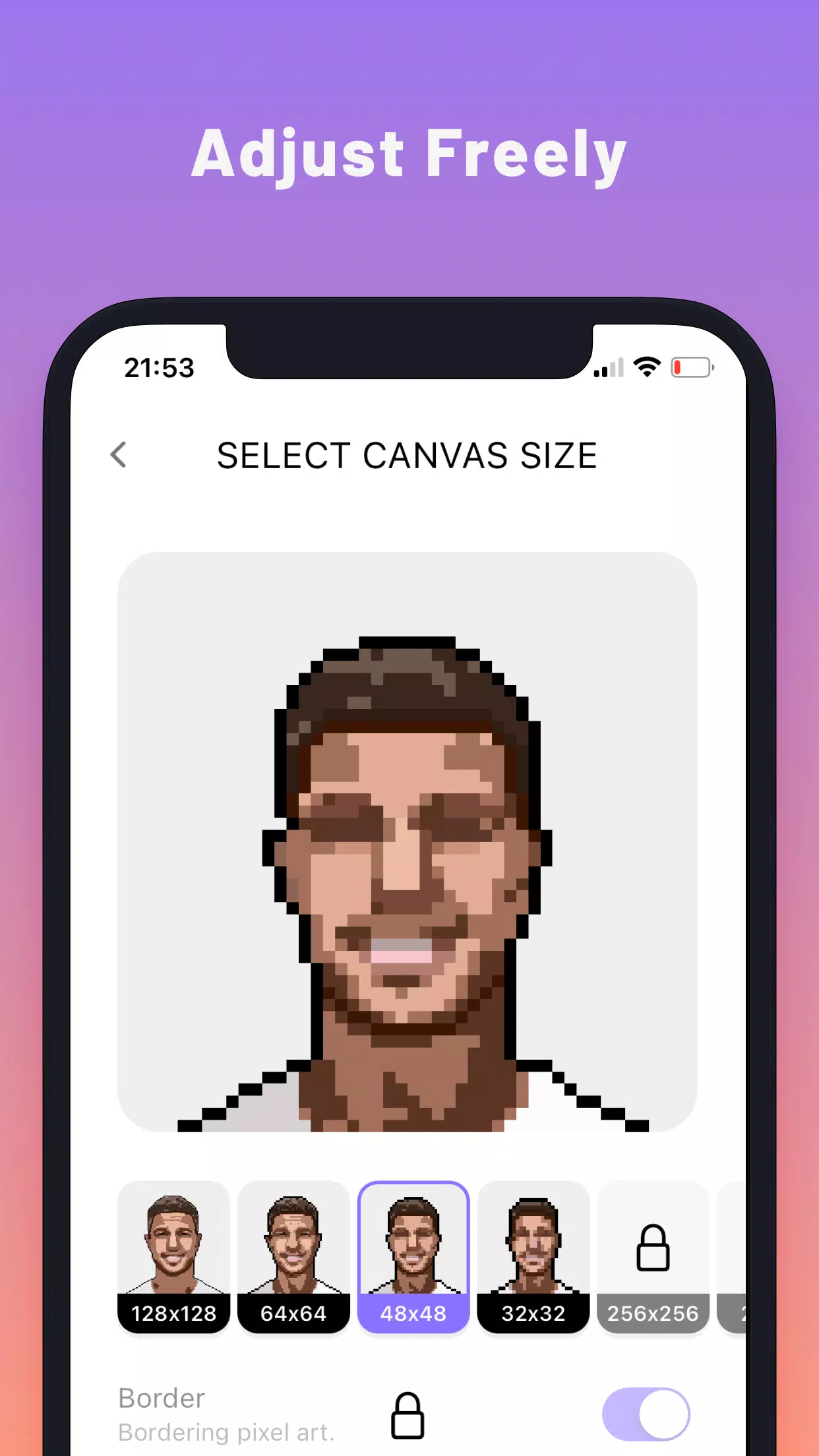Screen dimensions: 819x1456
Task: Open the previous screen via the back arrow
Action: pos(119,456)
